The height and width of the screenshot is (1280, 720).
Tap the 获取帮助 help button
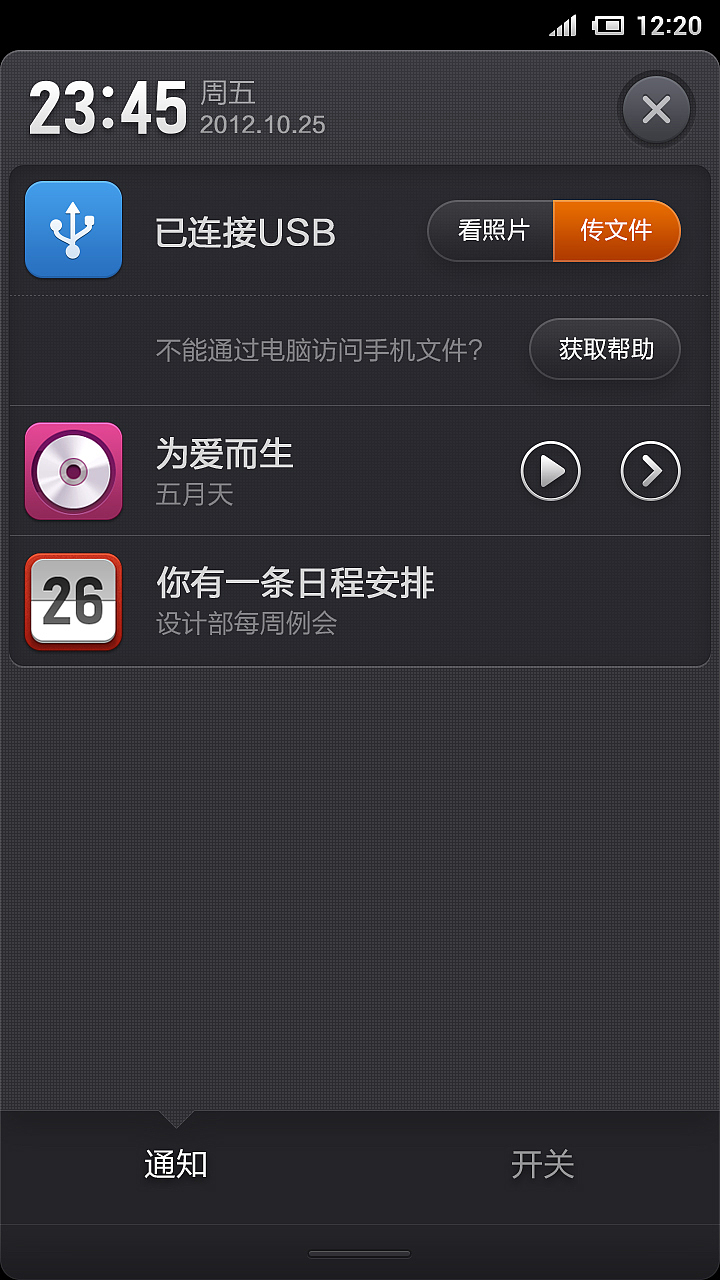tap(603, 349)
